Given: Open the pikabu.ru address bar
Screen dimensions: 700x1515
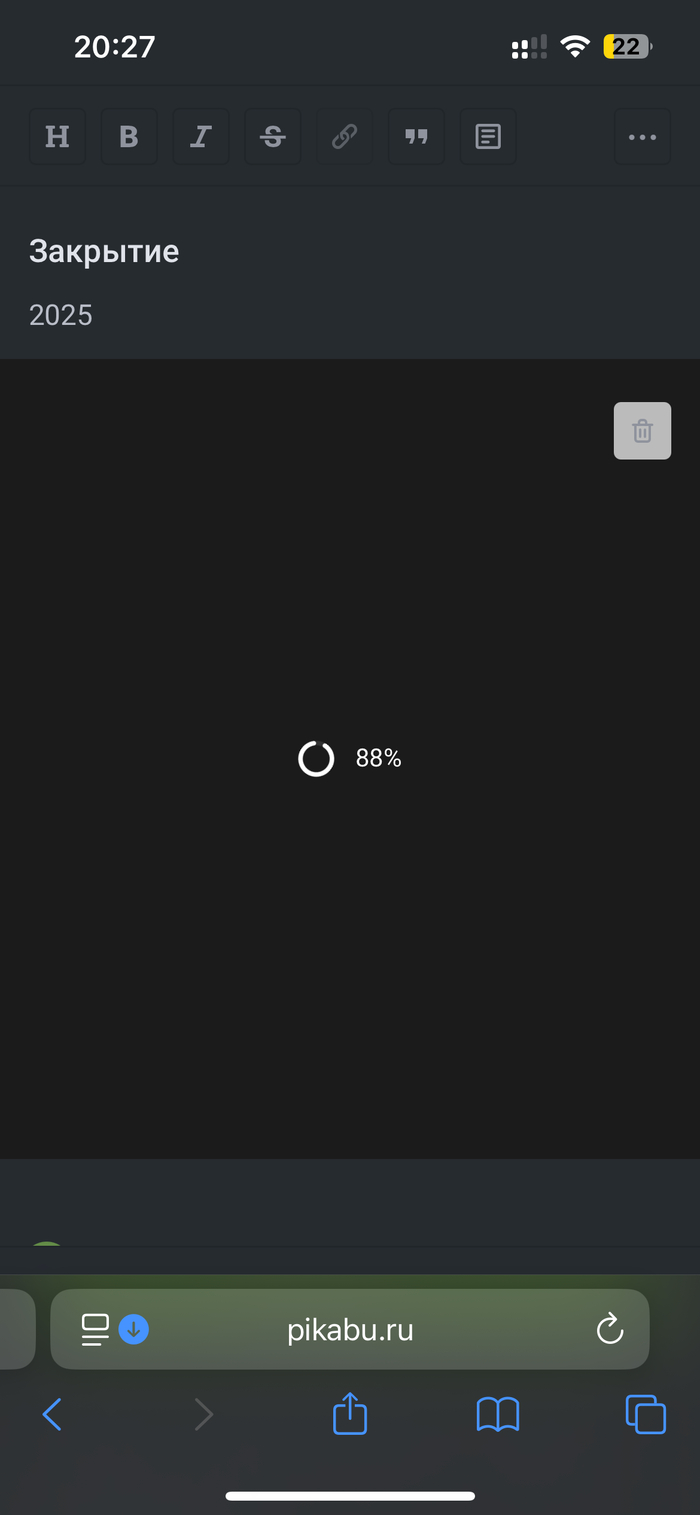Looking at the screenshot, I should pos(350,1330).
